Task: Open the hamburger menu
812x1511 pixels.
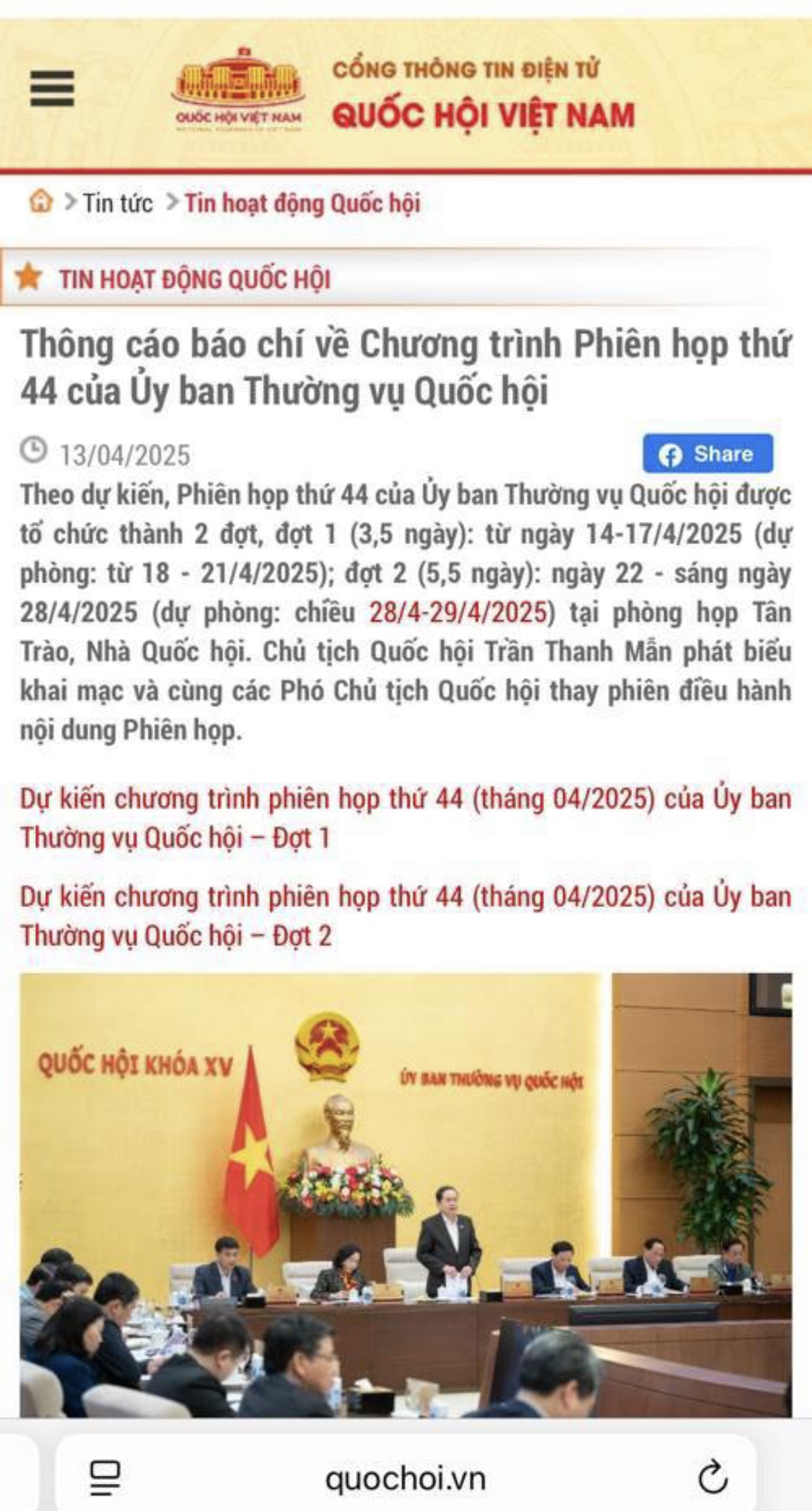Action: click(x=52, y=88)
